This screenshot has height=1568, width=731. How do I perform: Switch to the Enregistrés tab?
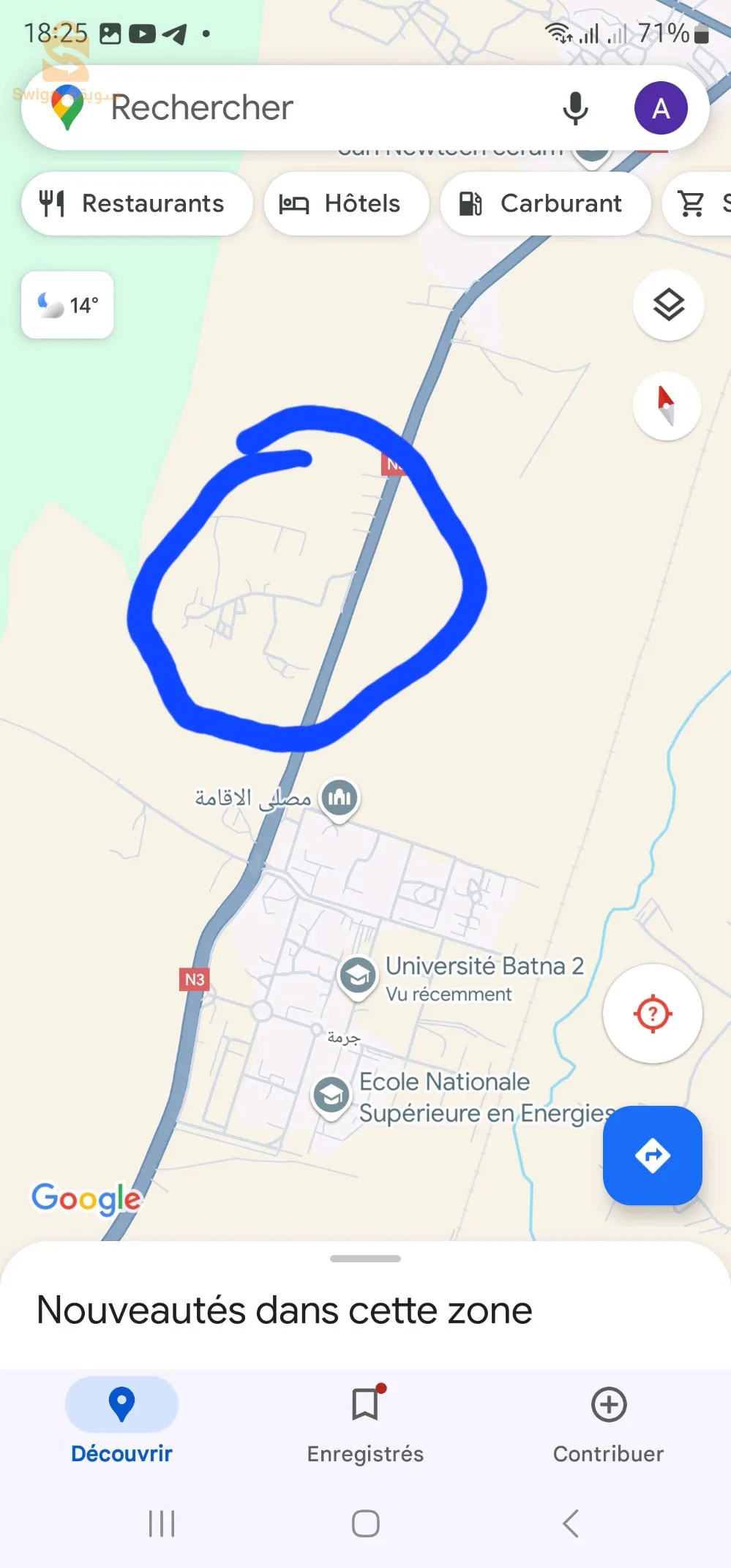pyautogui.click(x=364, y=1426)
